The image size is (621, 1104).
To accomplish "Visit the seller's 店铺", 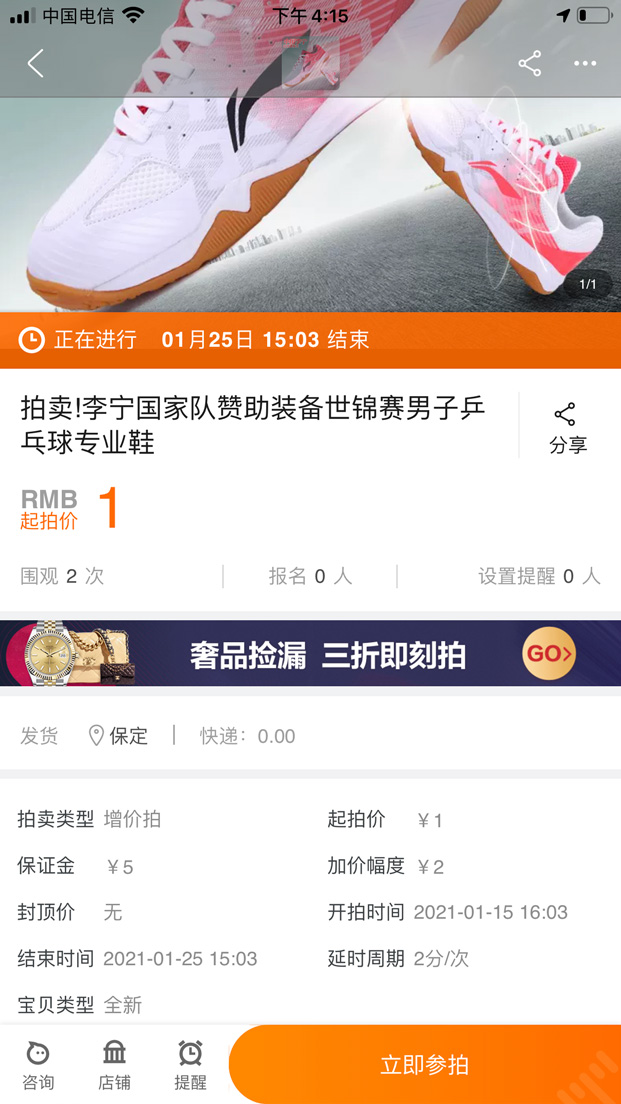I will pyautogui.click(x=114, y=1064).
